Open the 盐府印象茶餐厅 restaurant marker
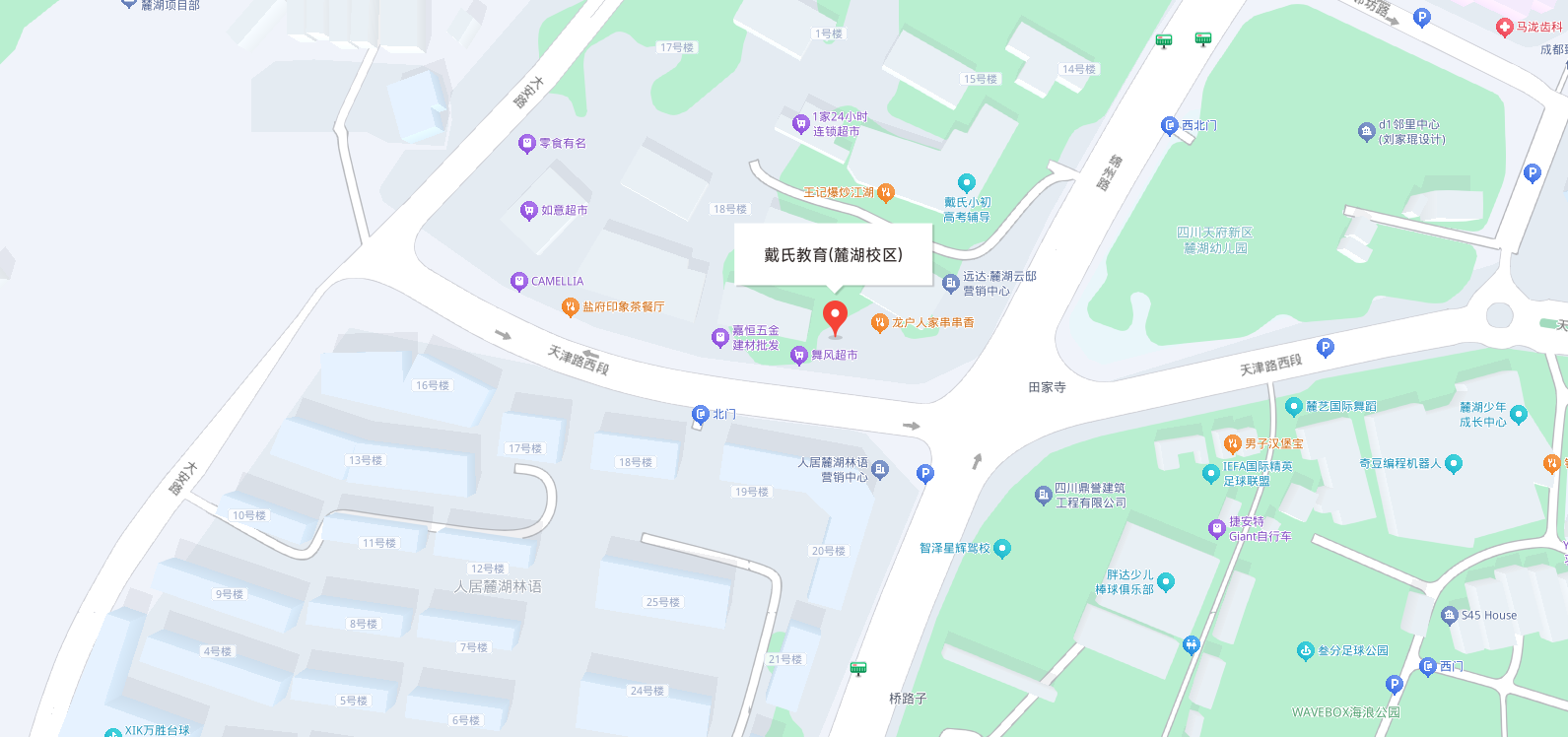The image size is (1568, 737). point(570,307)
